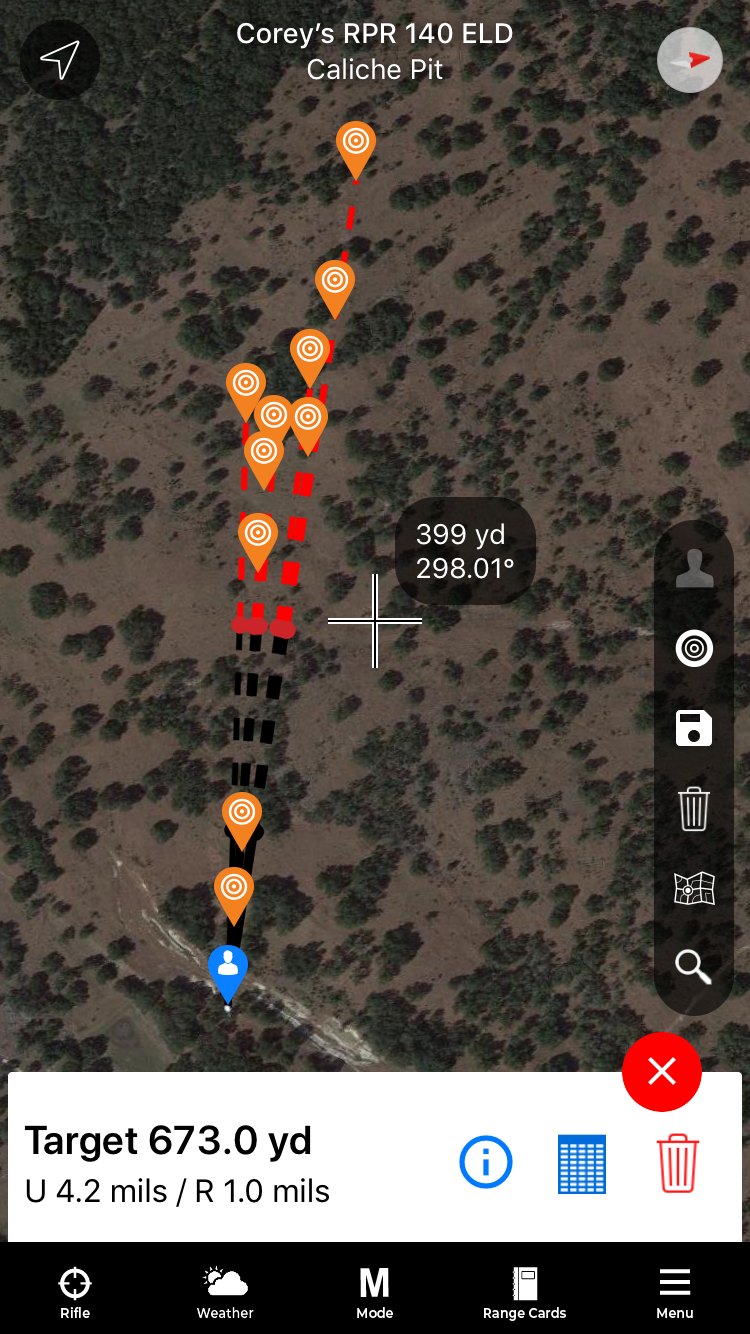Tap the compass to reset map orientation
750x1334 pixels.
click(690, 60)
